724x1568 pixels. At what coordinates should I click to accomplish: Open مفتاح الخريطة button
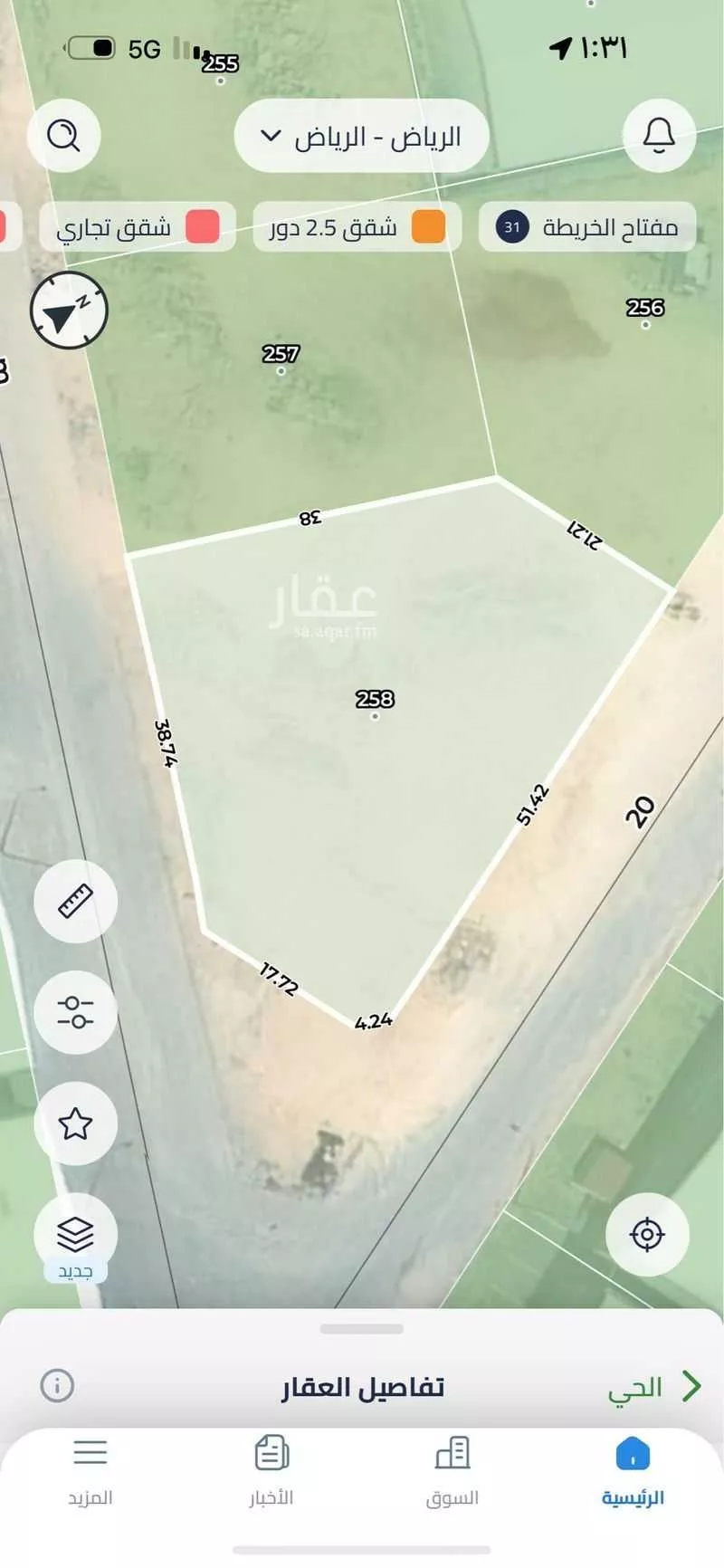tap(586, 227)
